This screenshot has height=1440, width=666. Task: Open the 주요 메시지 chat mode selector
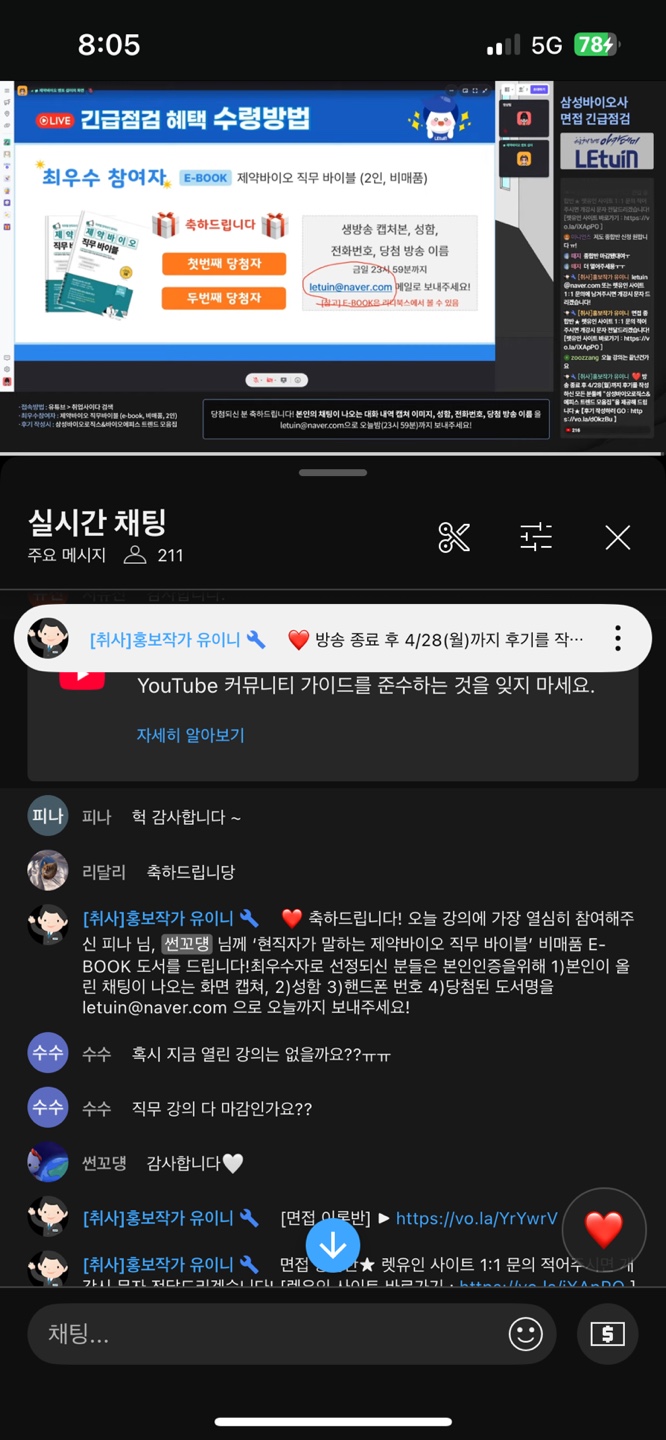click(x=67, y=555)
